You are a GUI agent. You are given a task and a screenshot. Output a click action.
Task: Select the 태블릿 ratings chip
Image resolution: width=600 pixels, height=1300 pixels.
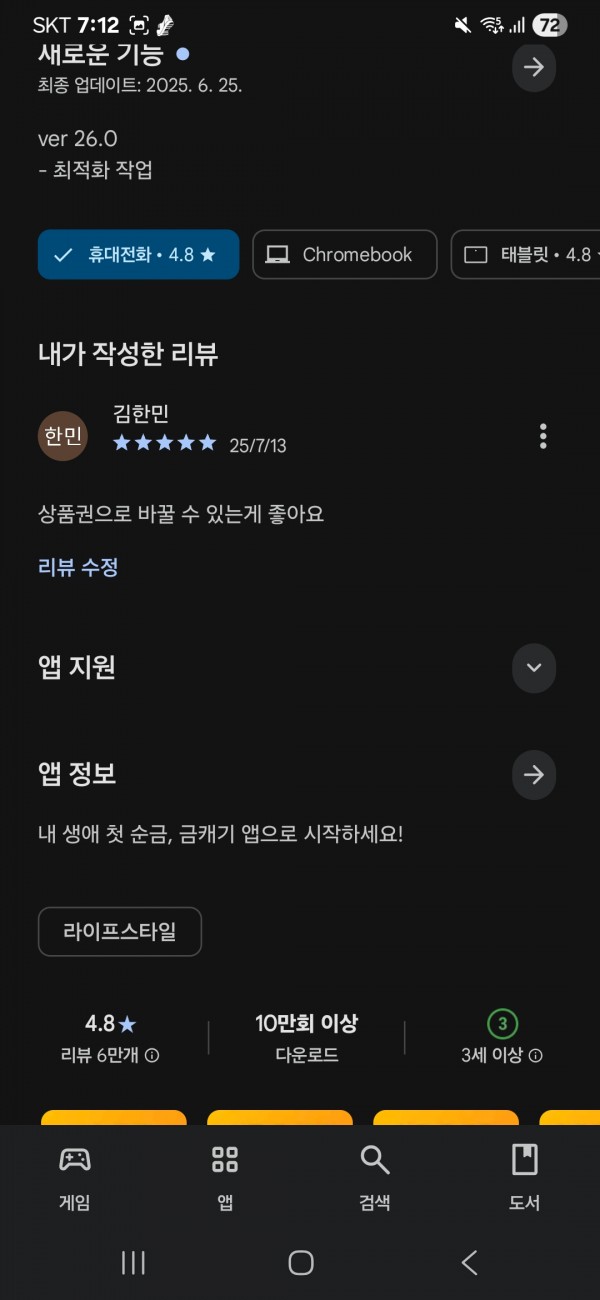[x=526, y=254]
